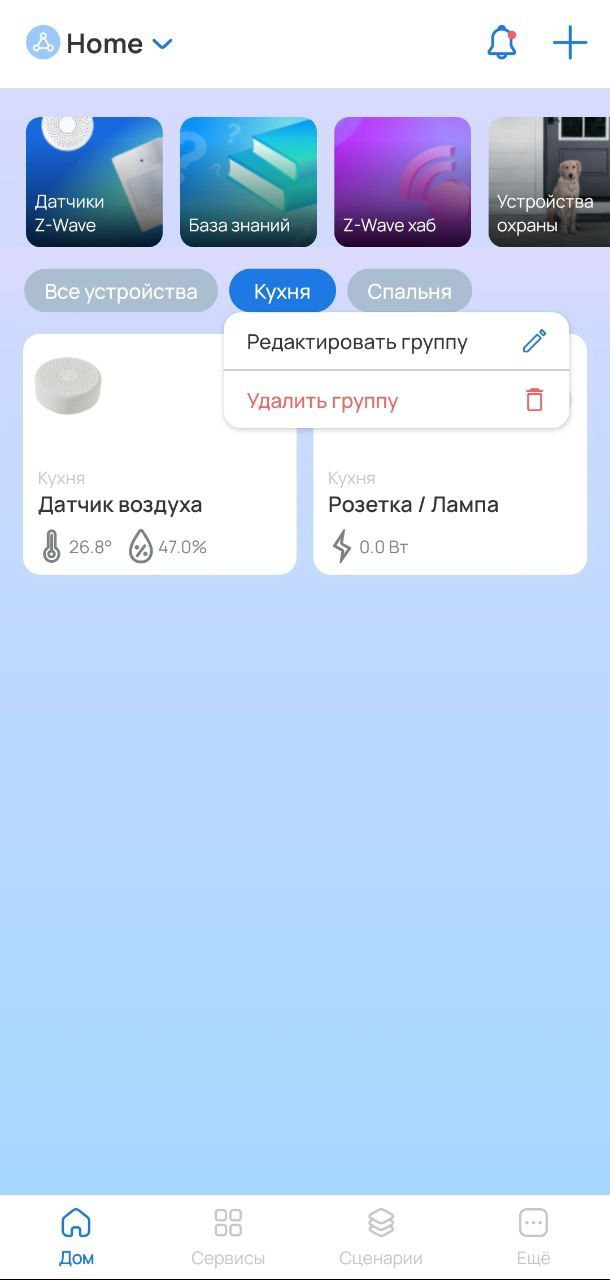Screen dimensions: 610x1280
Task: Open the Ещё tab
Action: (534, 1236)
